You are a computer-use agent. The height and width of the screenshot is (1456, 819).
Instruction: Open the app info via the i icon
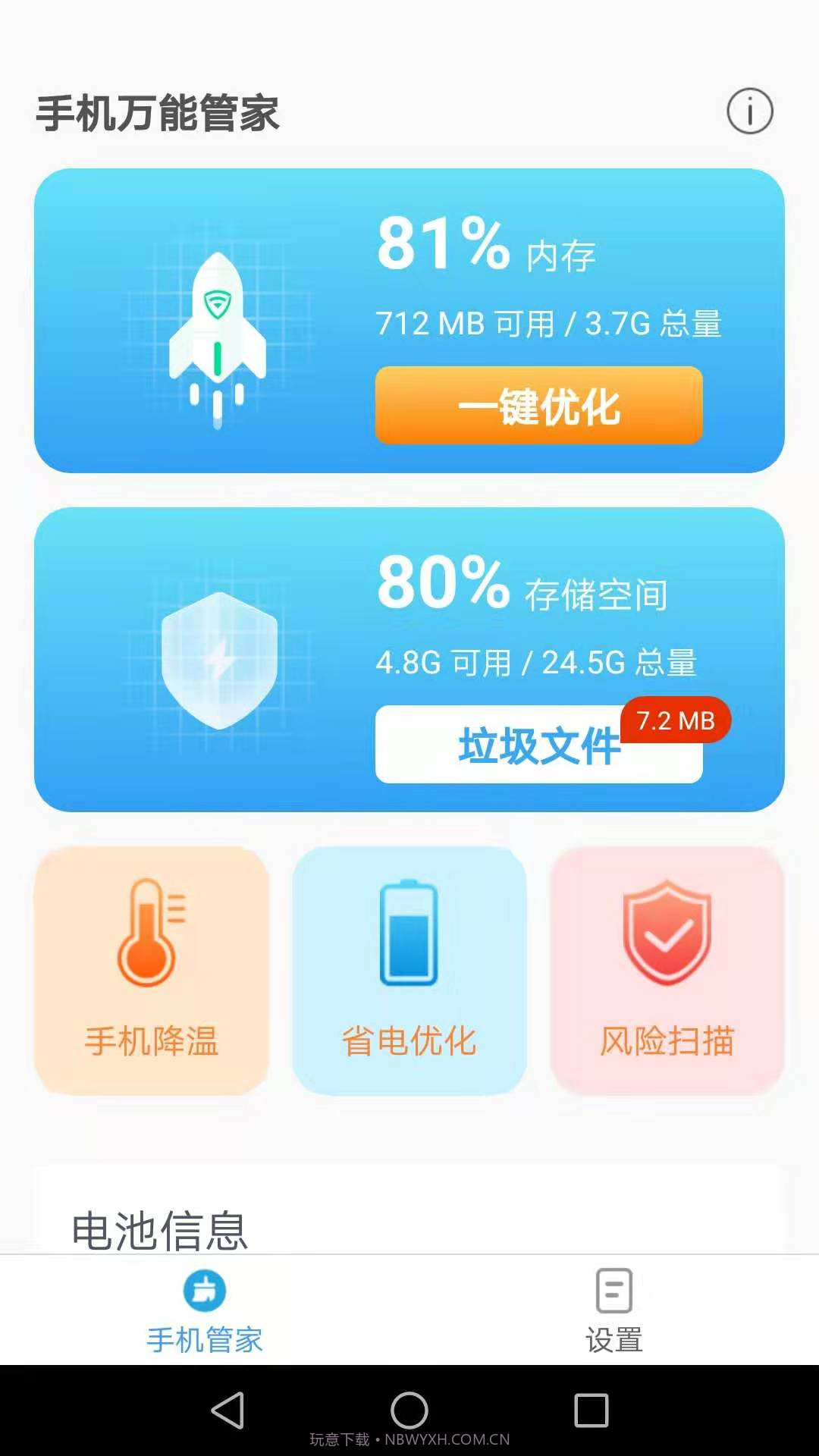[749, 111]
